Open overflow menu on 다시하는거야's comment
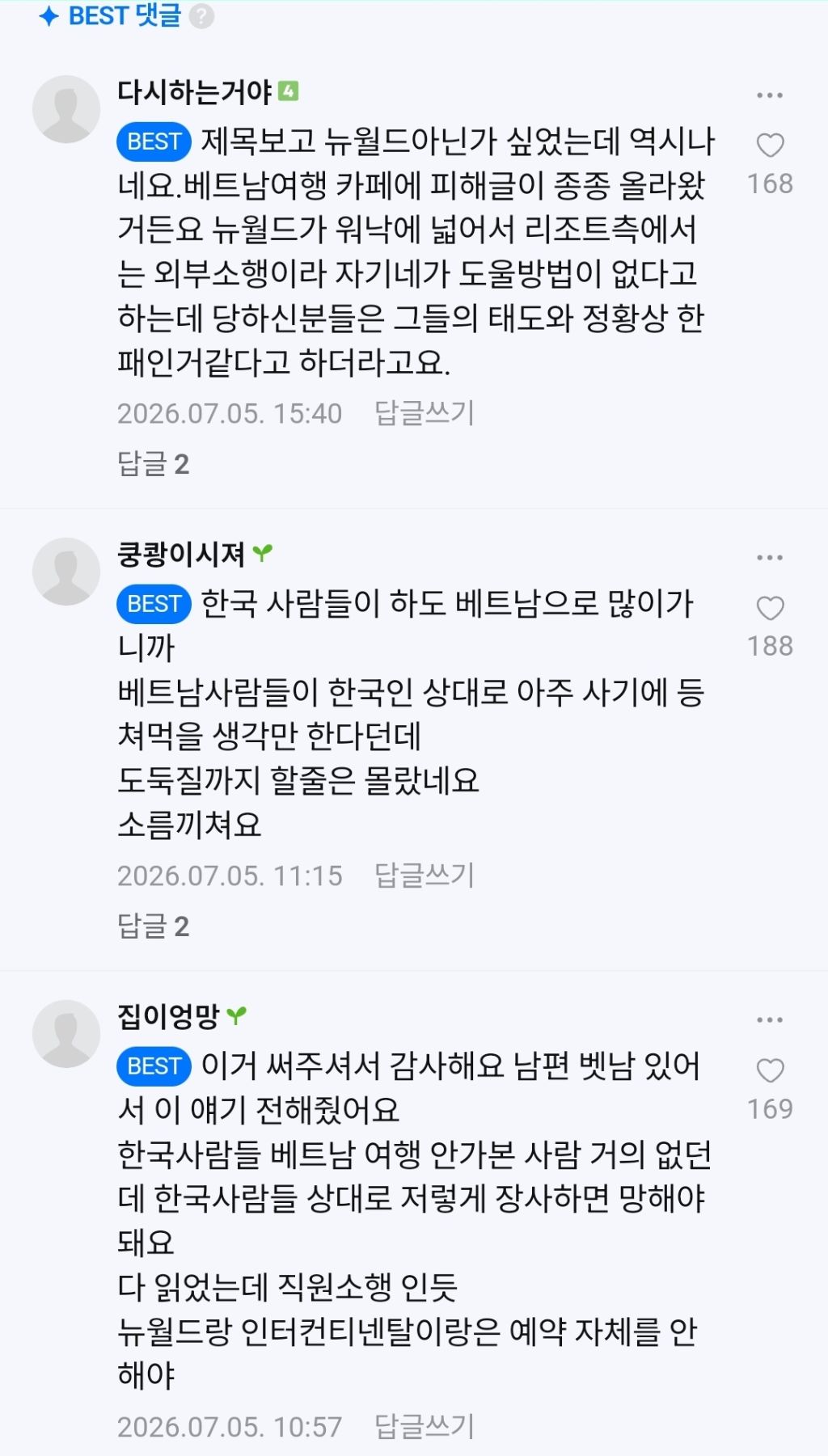The height and width of the screenshot is (1456, 828). (769, 95)
